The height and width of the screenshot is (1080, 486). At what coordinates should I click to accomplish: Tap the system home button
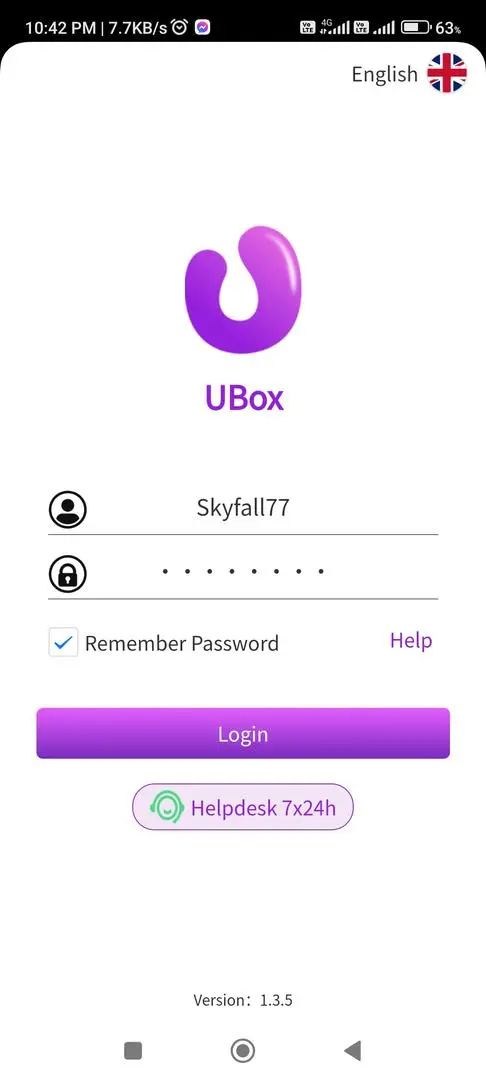point(242,1050)
